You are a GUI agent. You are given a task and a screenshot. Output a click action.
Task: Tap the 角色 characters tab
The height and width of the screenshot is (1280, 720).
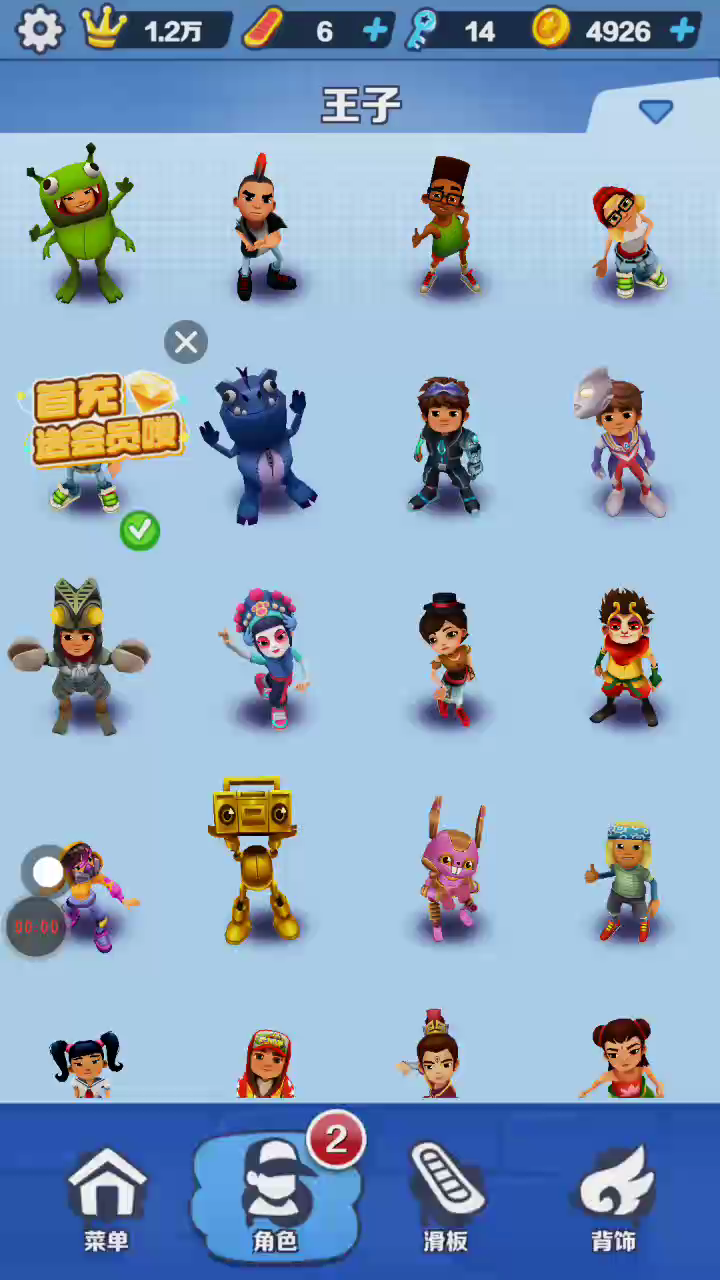(276, 1198)
